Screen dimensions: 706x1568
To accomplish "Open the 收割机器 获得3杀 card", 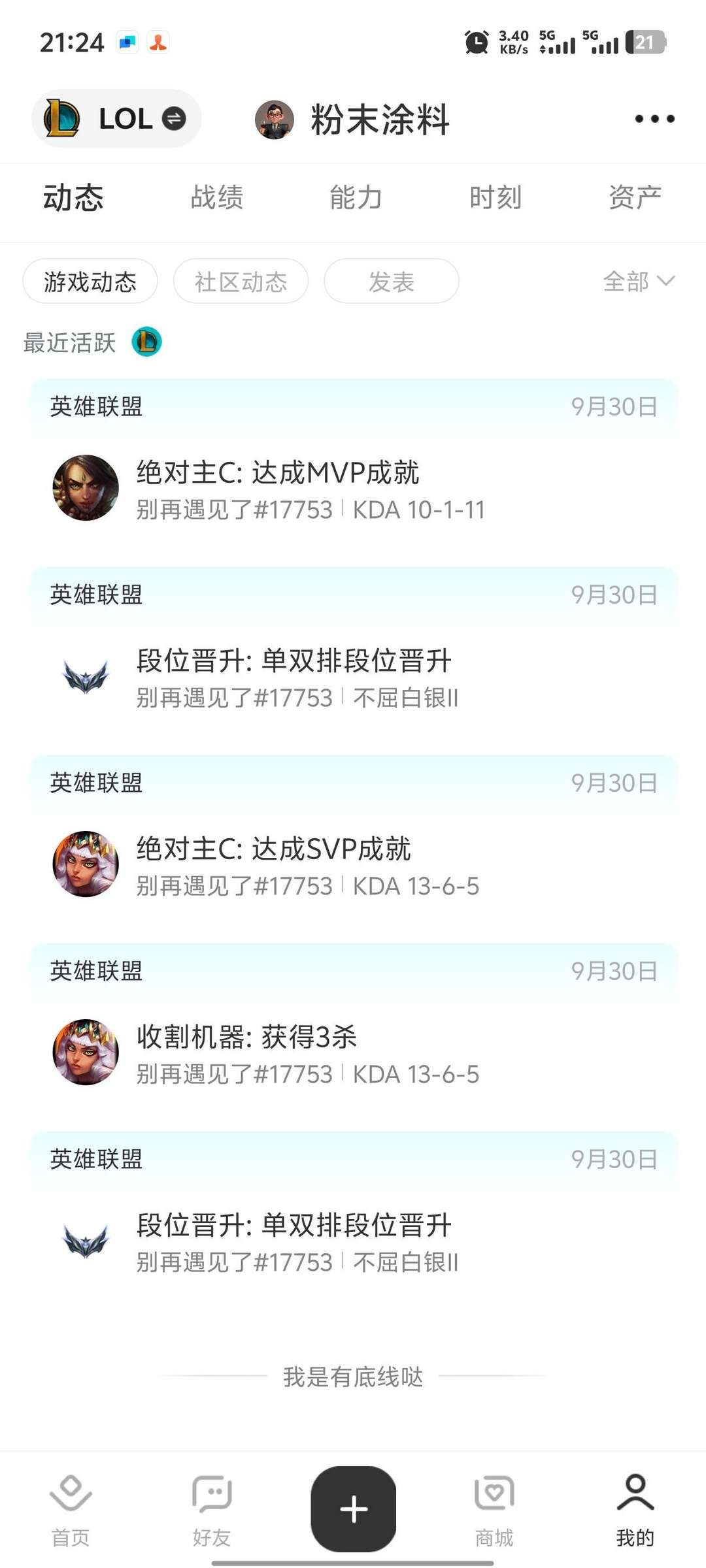I will pos(353,1053).
